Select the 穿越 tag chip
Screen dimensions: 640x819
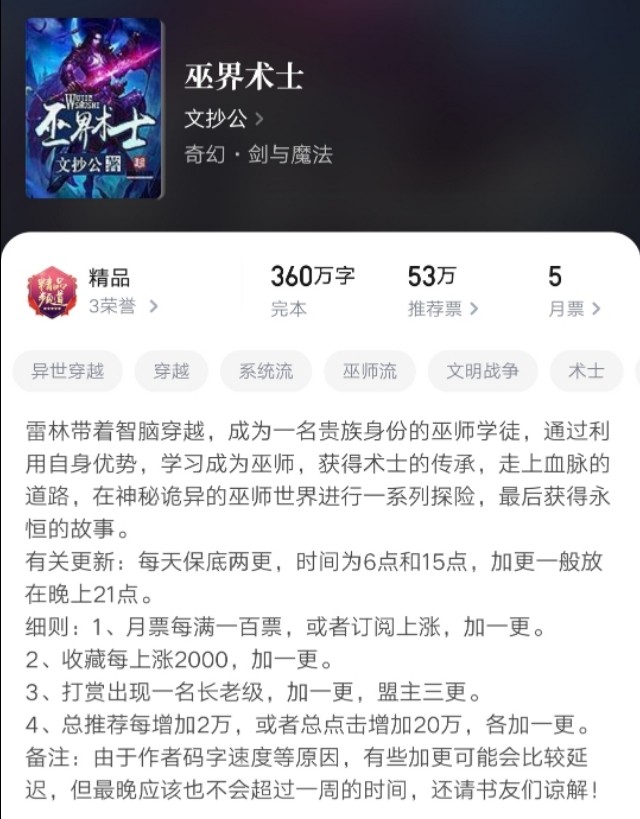tap(171, 371)
